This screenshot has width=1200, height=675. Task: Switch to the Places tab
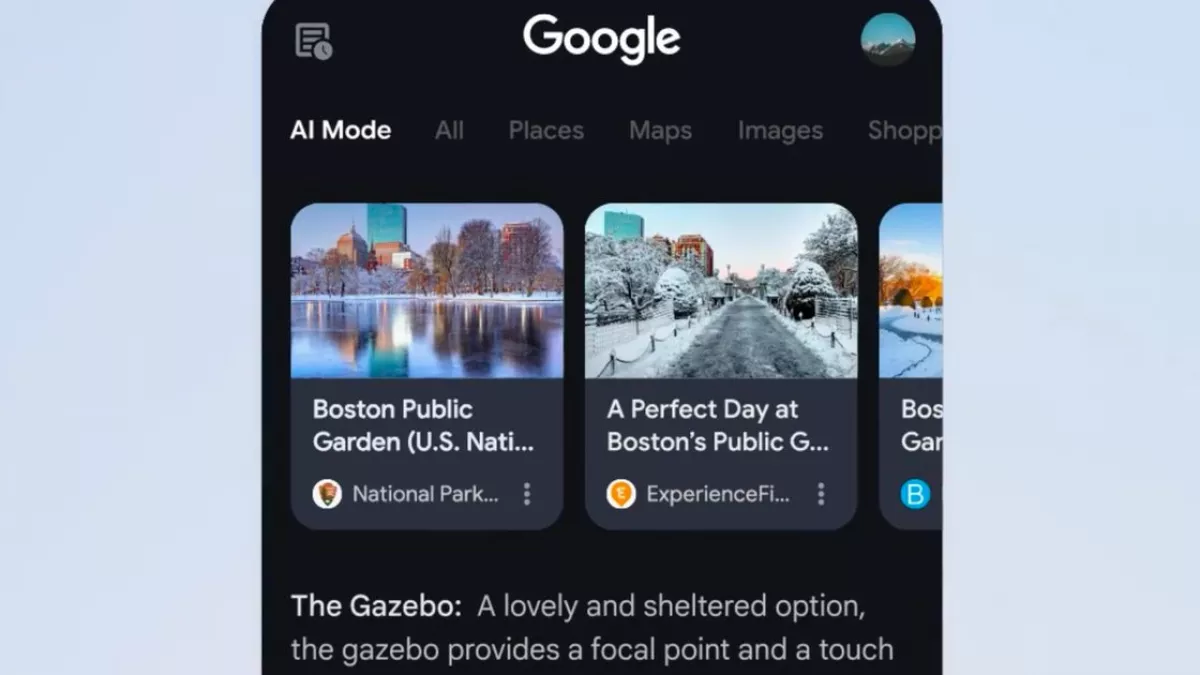click(x=546, y=130)
